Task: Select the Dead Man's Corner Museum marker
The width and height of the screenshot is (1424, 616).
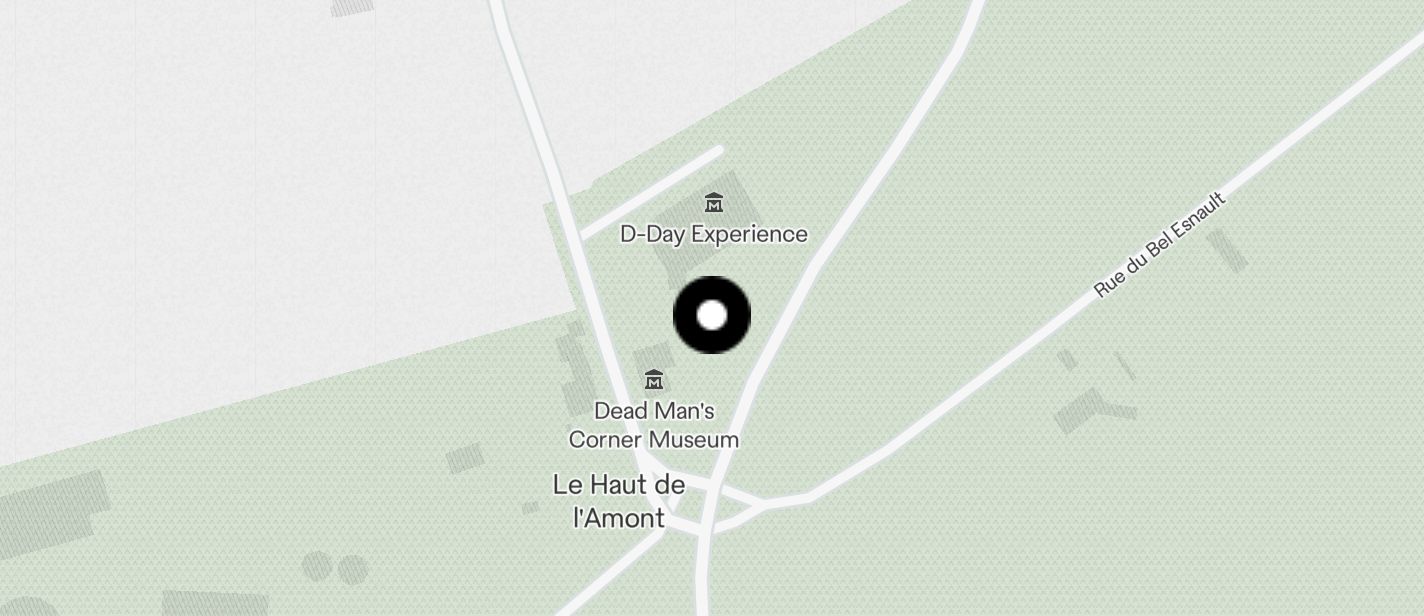Action: point(654,380)
